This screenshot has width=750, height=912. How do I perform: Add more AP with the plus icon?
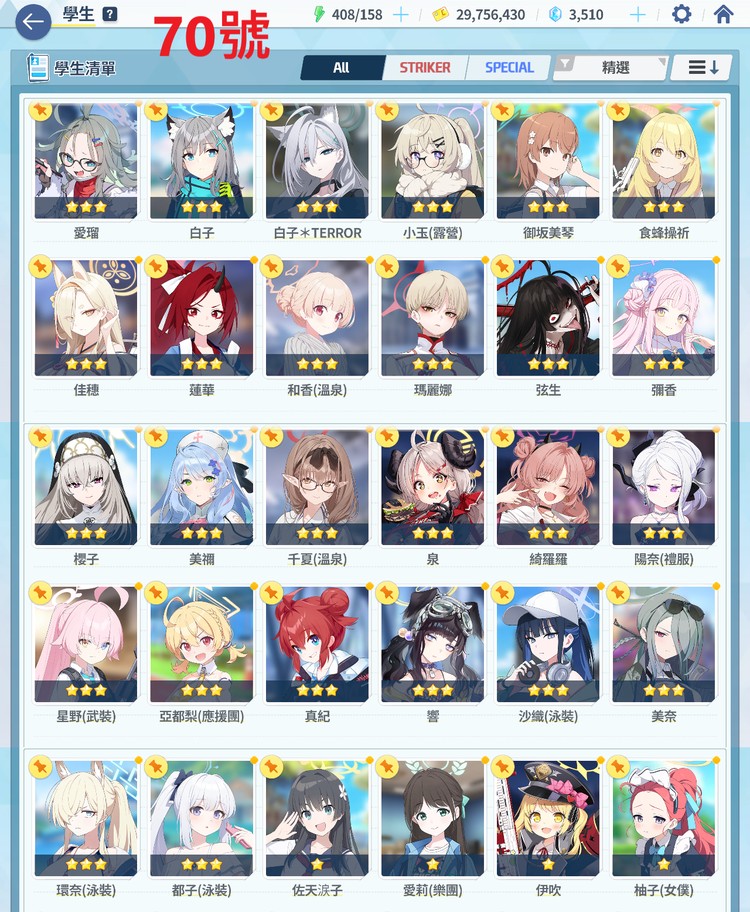400,14
